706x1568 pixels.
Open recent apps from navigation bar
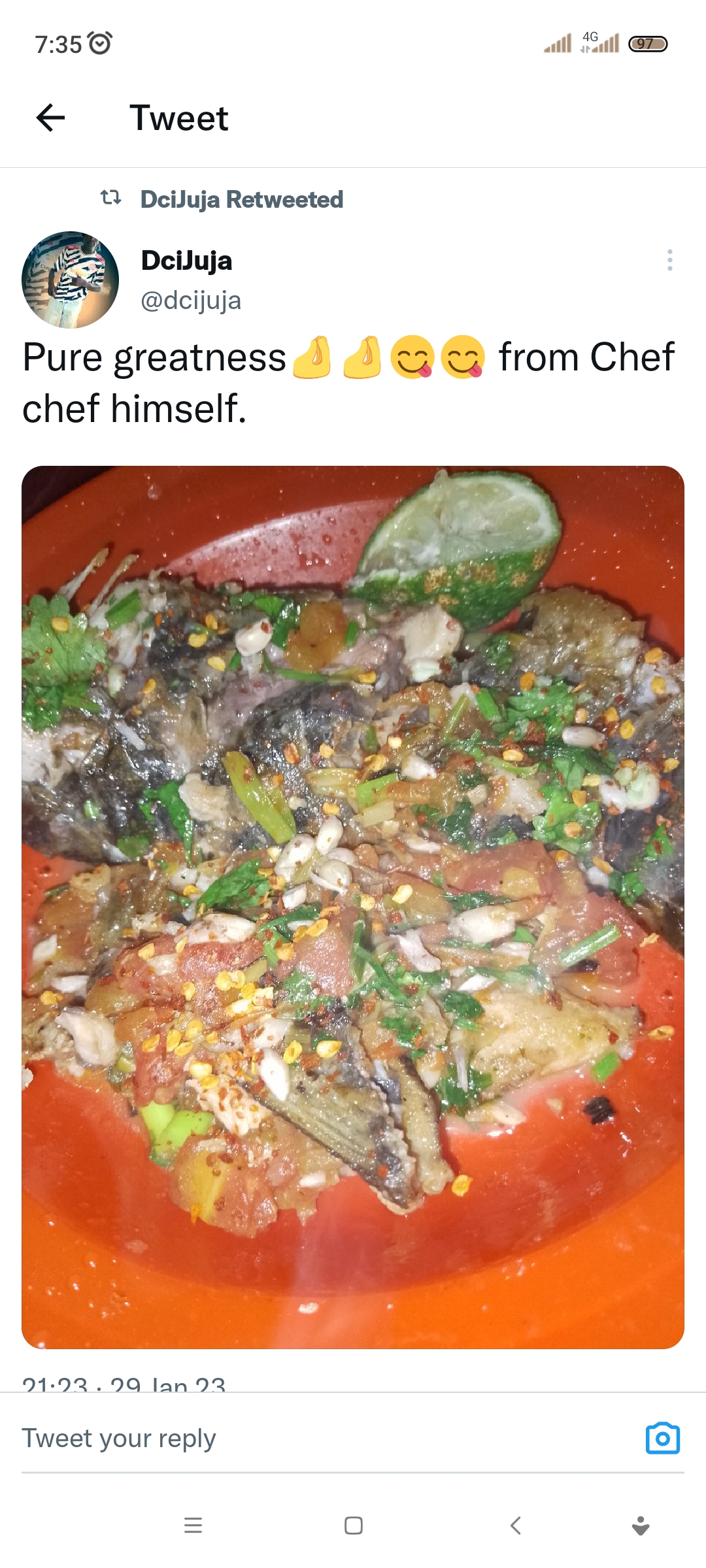pyautogui.click(x=193, y=1526)
